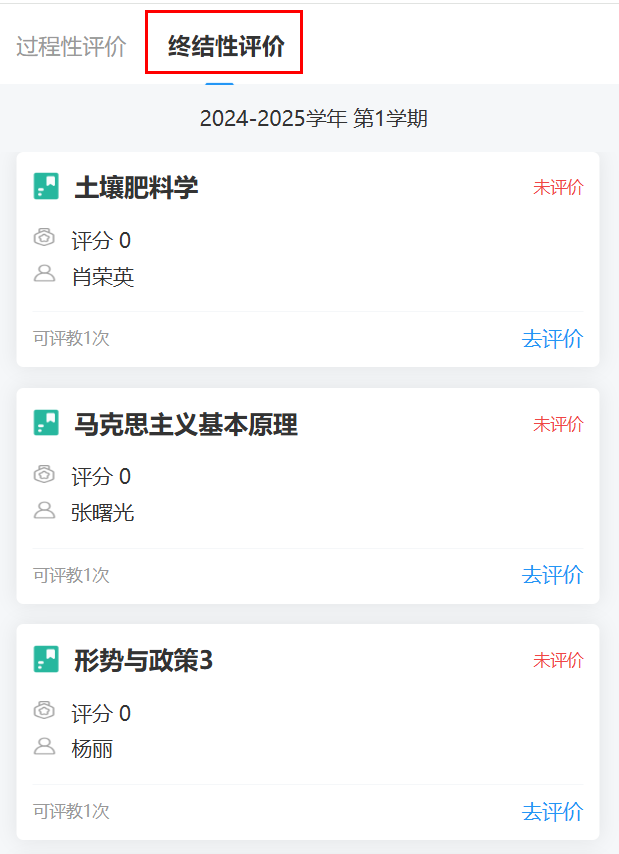Viewport: 619px width, 854px height.
Task: Go evaluate 马克思主义基本原理 via 去评价
Action: tap(552, 574)
